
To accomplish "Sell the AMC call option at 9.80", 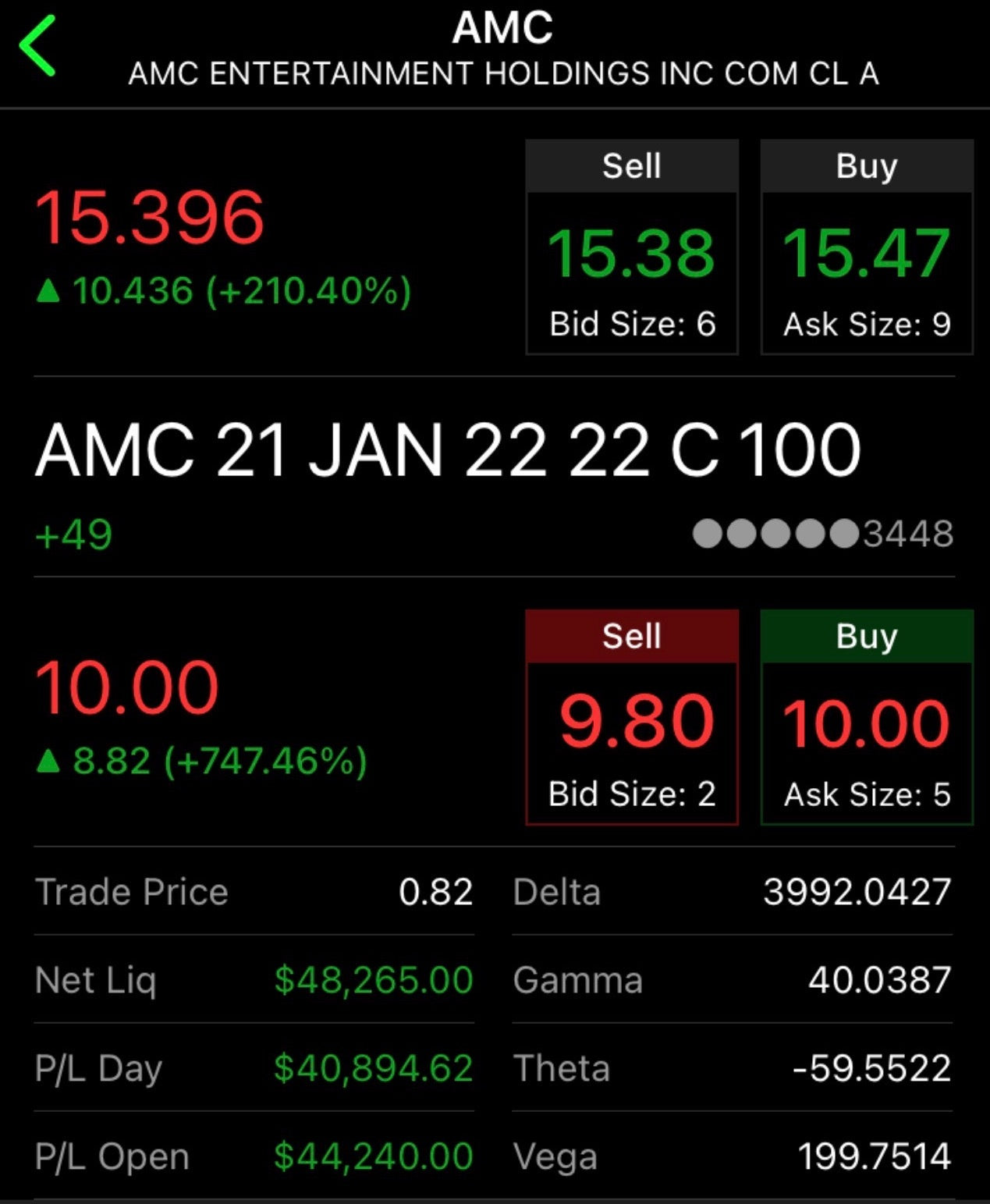I will coord(632,717).
